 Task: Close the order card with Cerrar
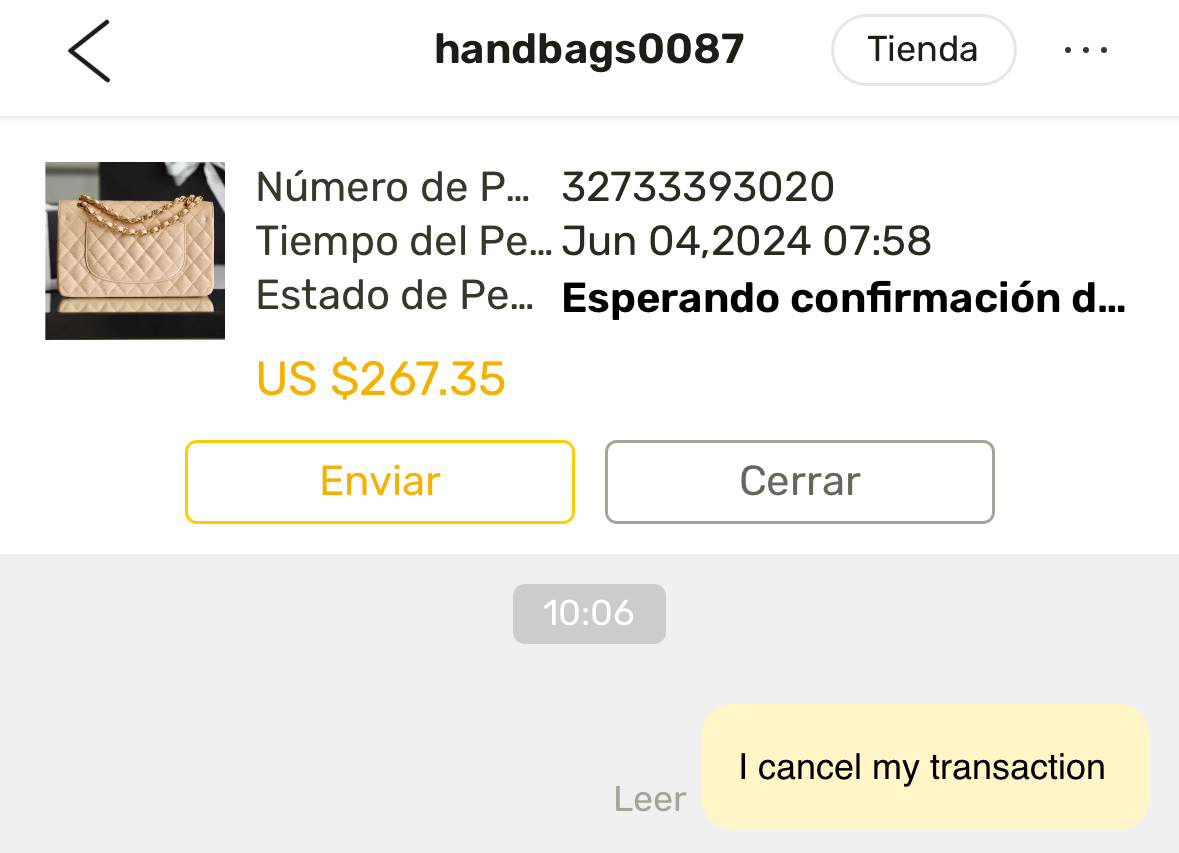[x=799, y=482]
